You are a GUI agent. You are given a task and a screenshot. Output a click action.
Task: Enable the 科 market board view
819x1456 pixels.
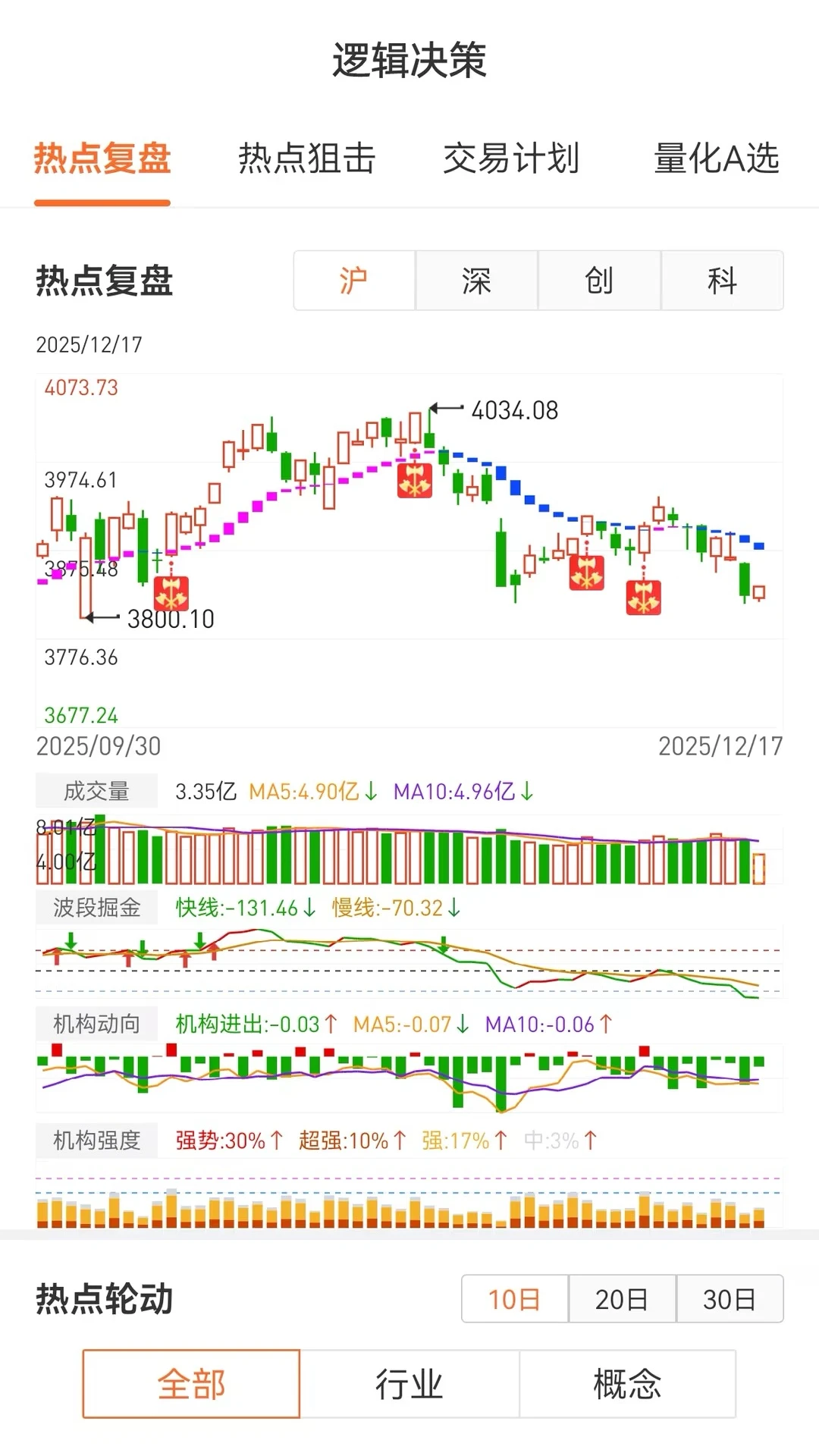pyautogui.click(x=721, y=281)
